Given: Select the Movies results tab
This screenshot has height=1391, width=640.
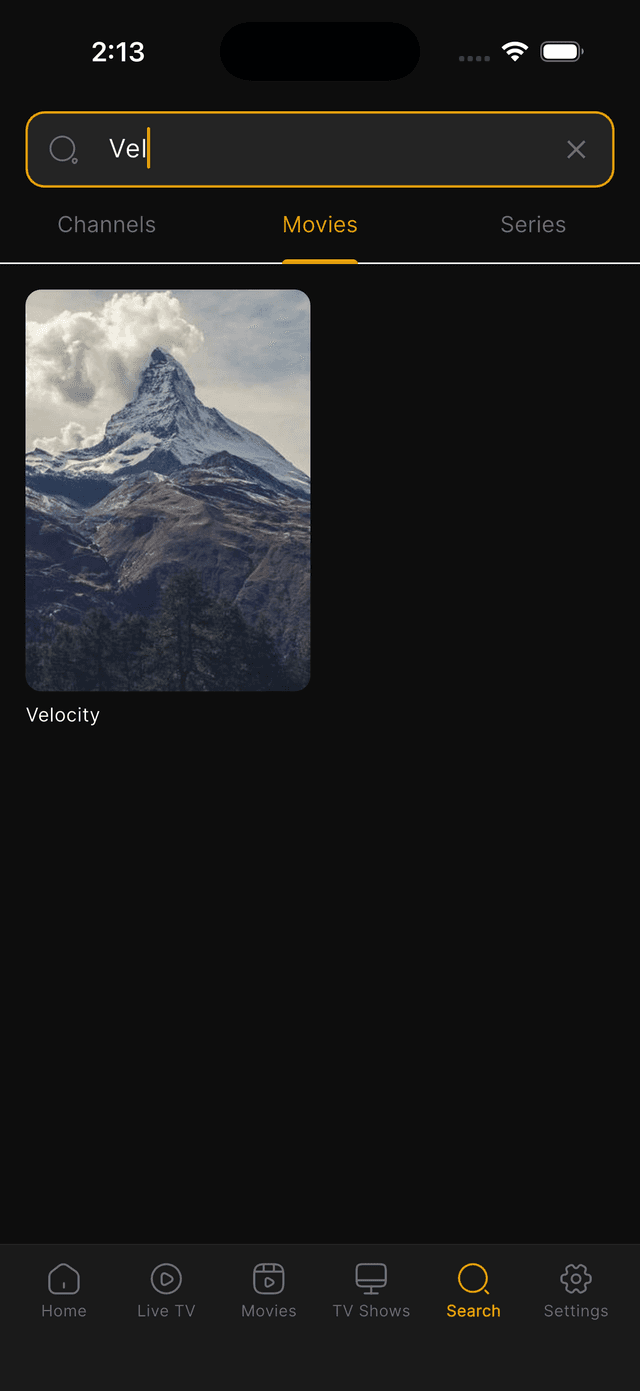Looking at the screenshot, I should point(320,225).
